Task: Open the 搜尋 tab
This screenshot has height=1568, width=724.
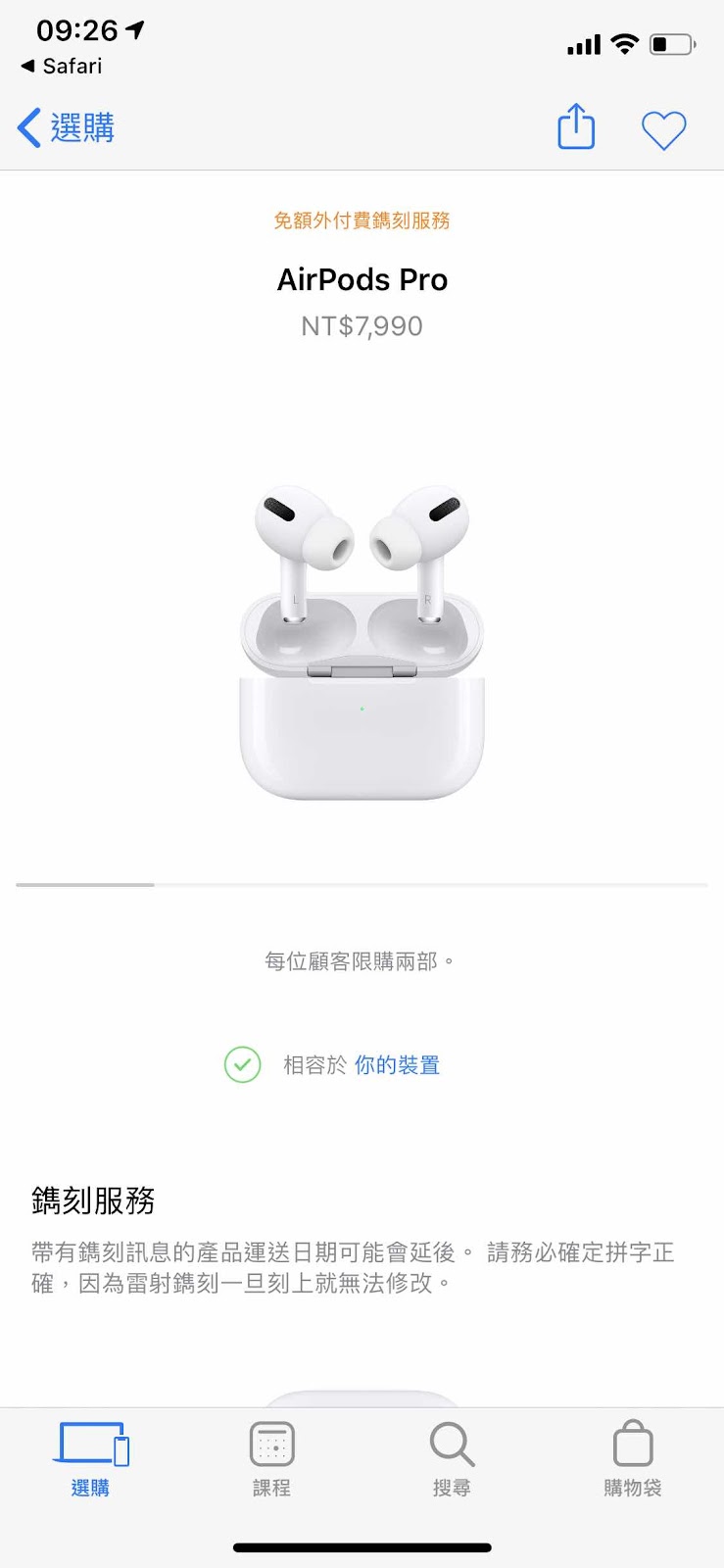Action: click(x=452, y=1459)
